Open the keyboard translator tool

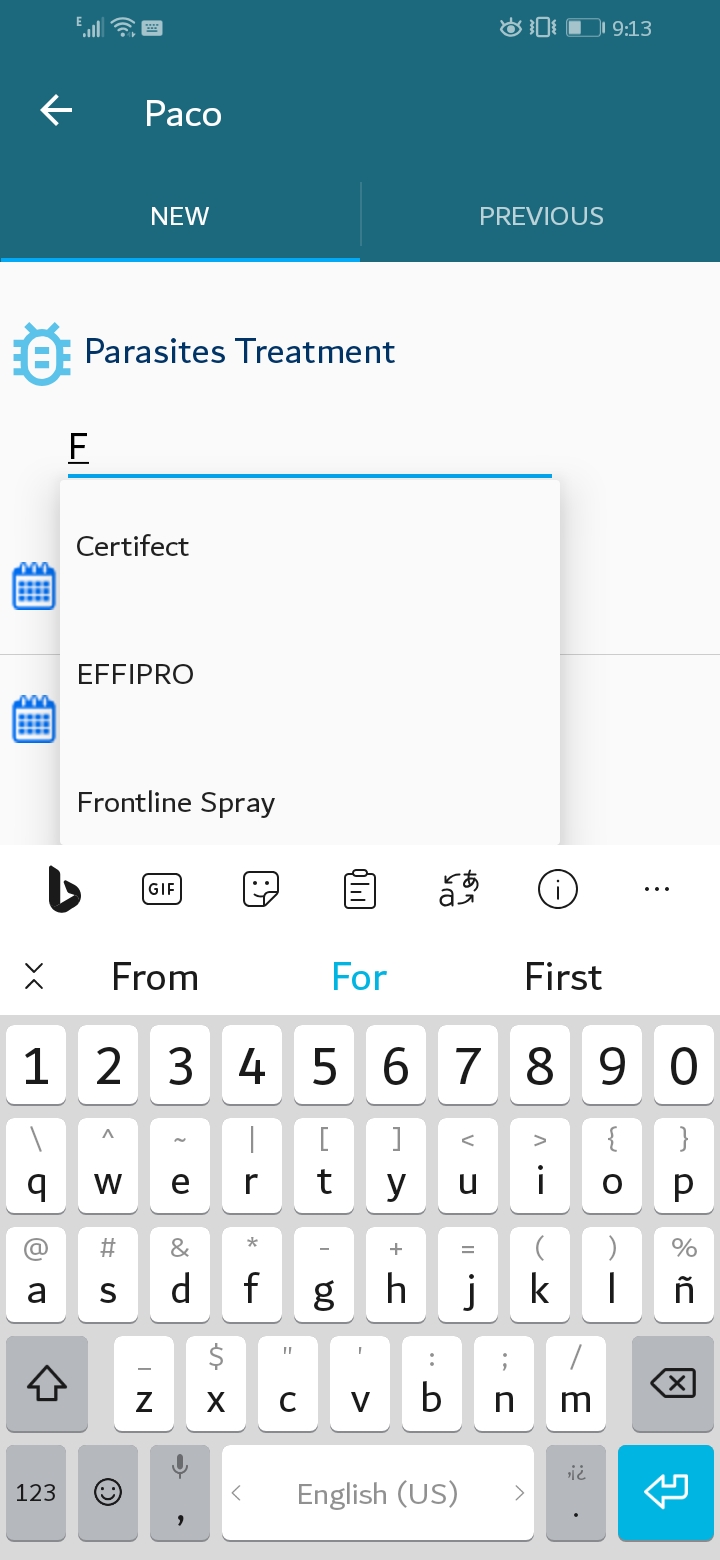pos(459,888)
